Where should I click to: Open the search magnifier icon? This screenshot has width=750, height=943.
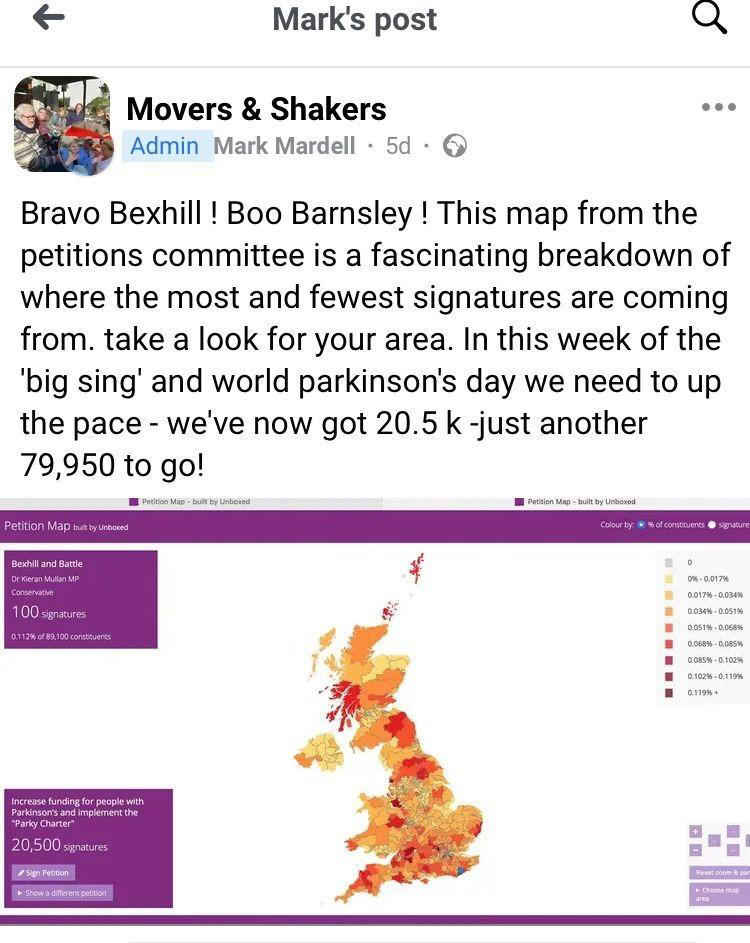click(709, 17)
